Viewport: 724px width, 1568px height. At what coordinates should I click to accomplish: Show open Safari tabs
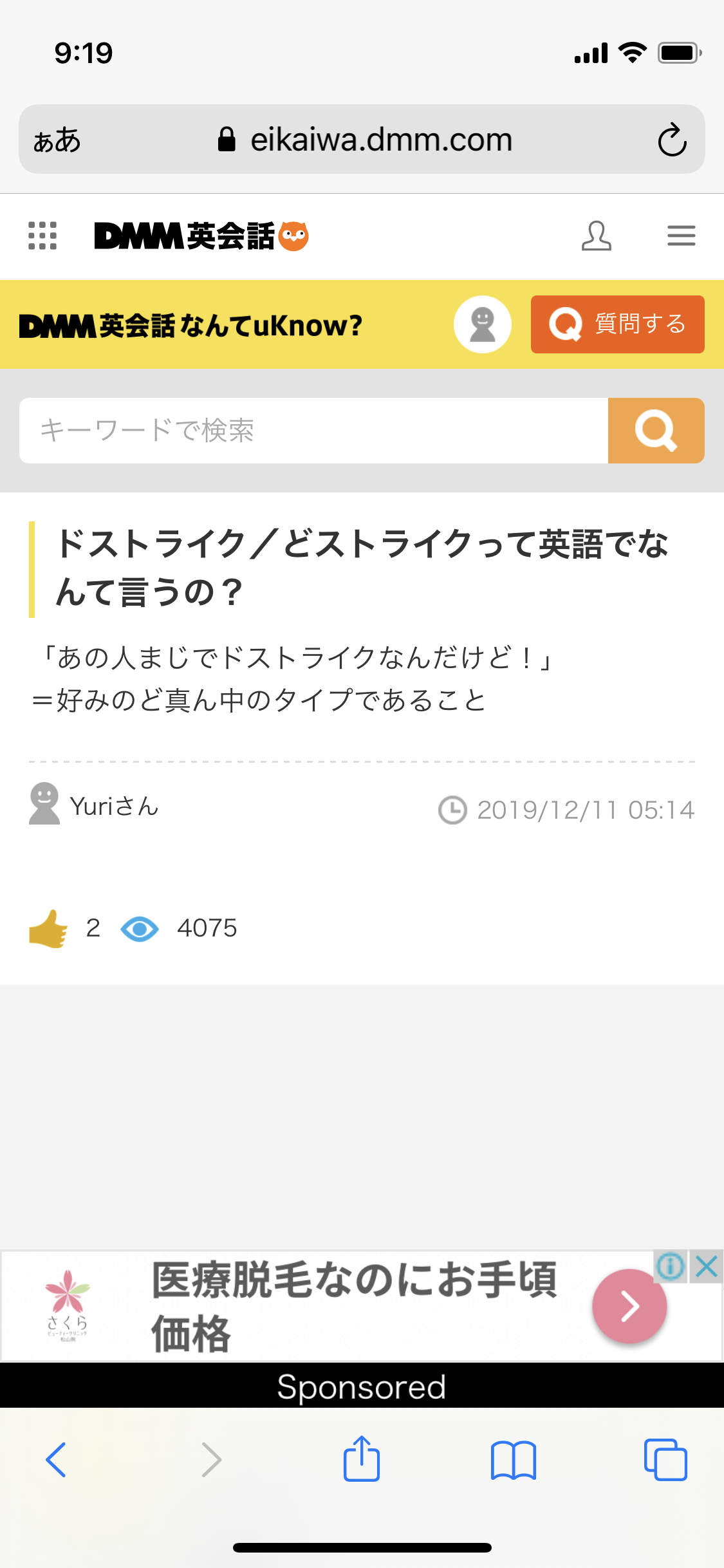(x=665, y=1460)
